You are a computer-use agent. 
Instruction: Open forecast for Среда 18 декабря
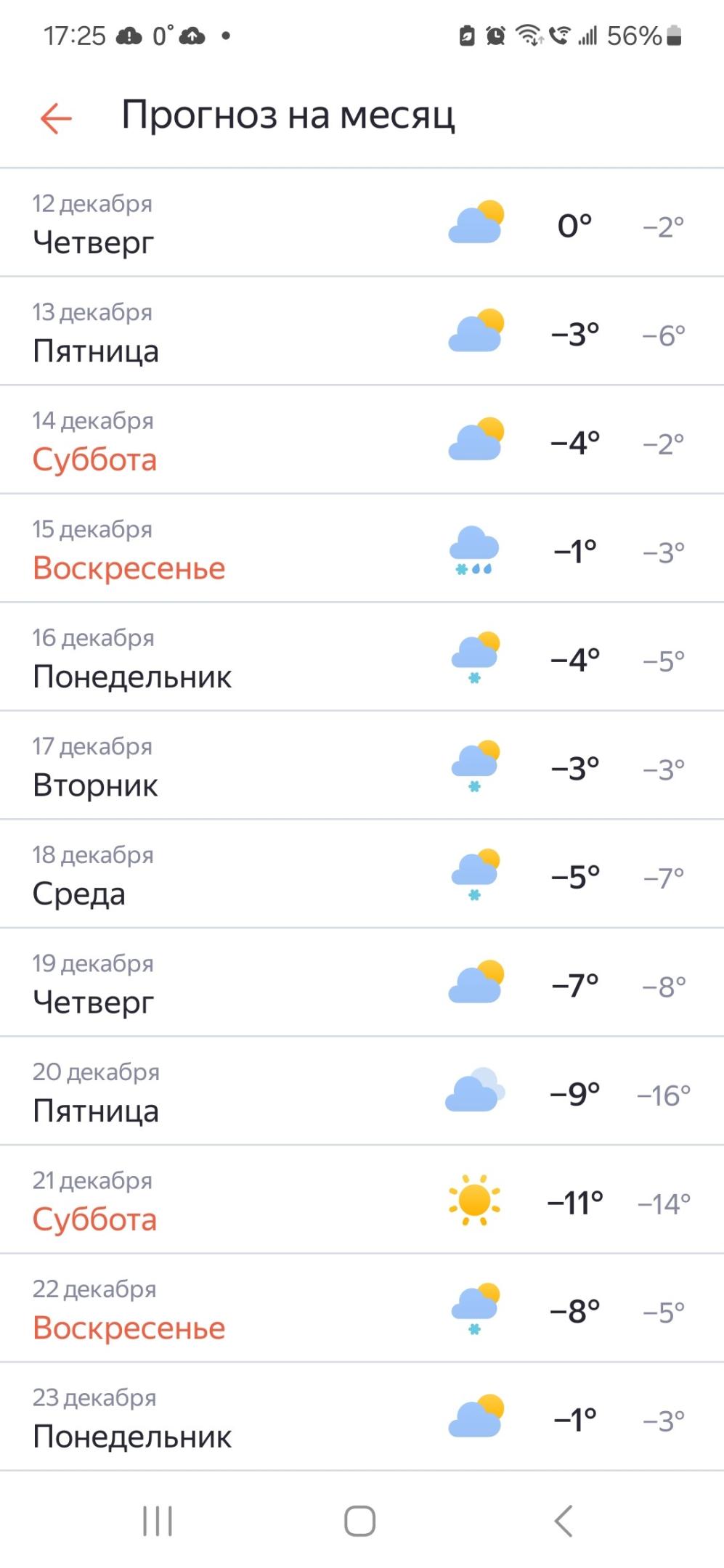[x=362, y=875]
